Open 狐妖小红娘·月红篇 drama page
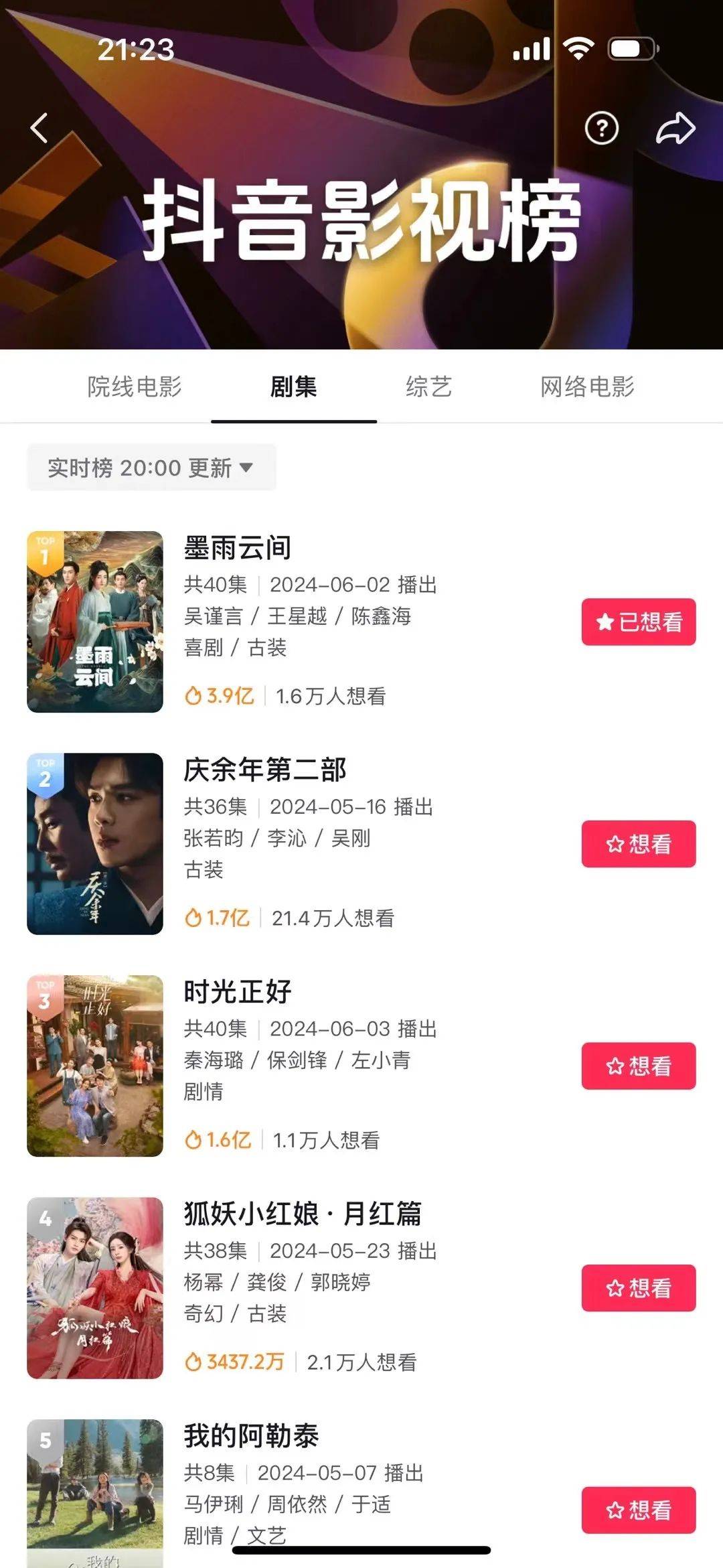This screenshot has width=723, height=1568. point(303,1214)
